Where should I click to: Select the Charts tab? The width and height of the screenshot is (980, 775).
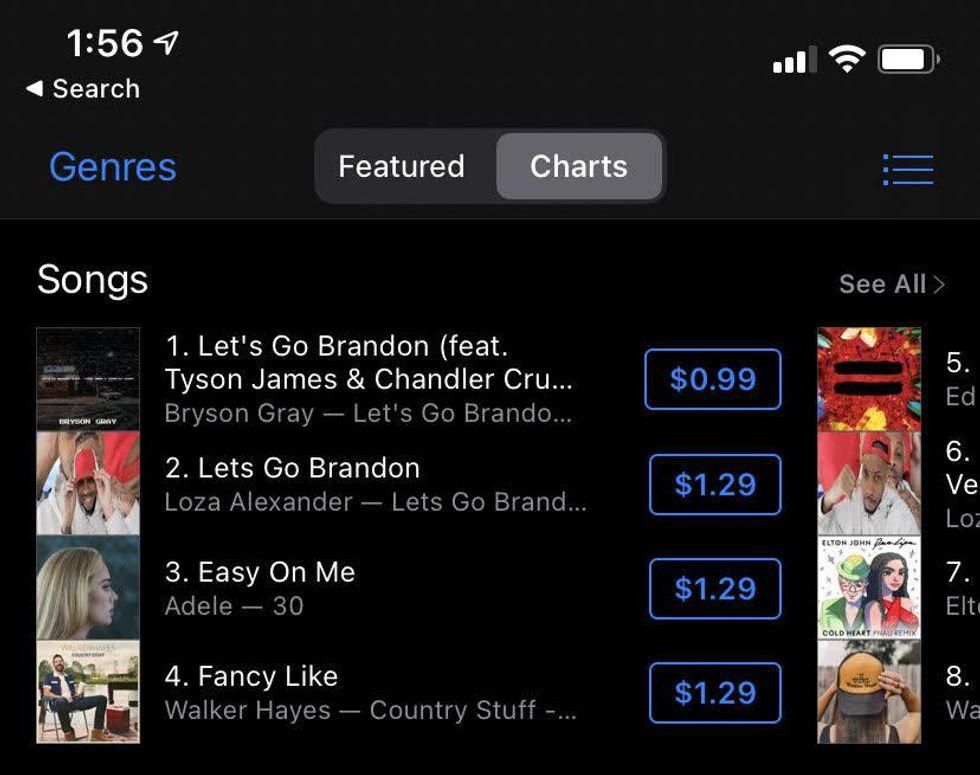[579, 166]
